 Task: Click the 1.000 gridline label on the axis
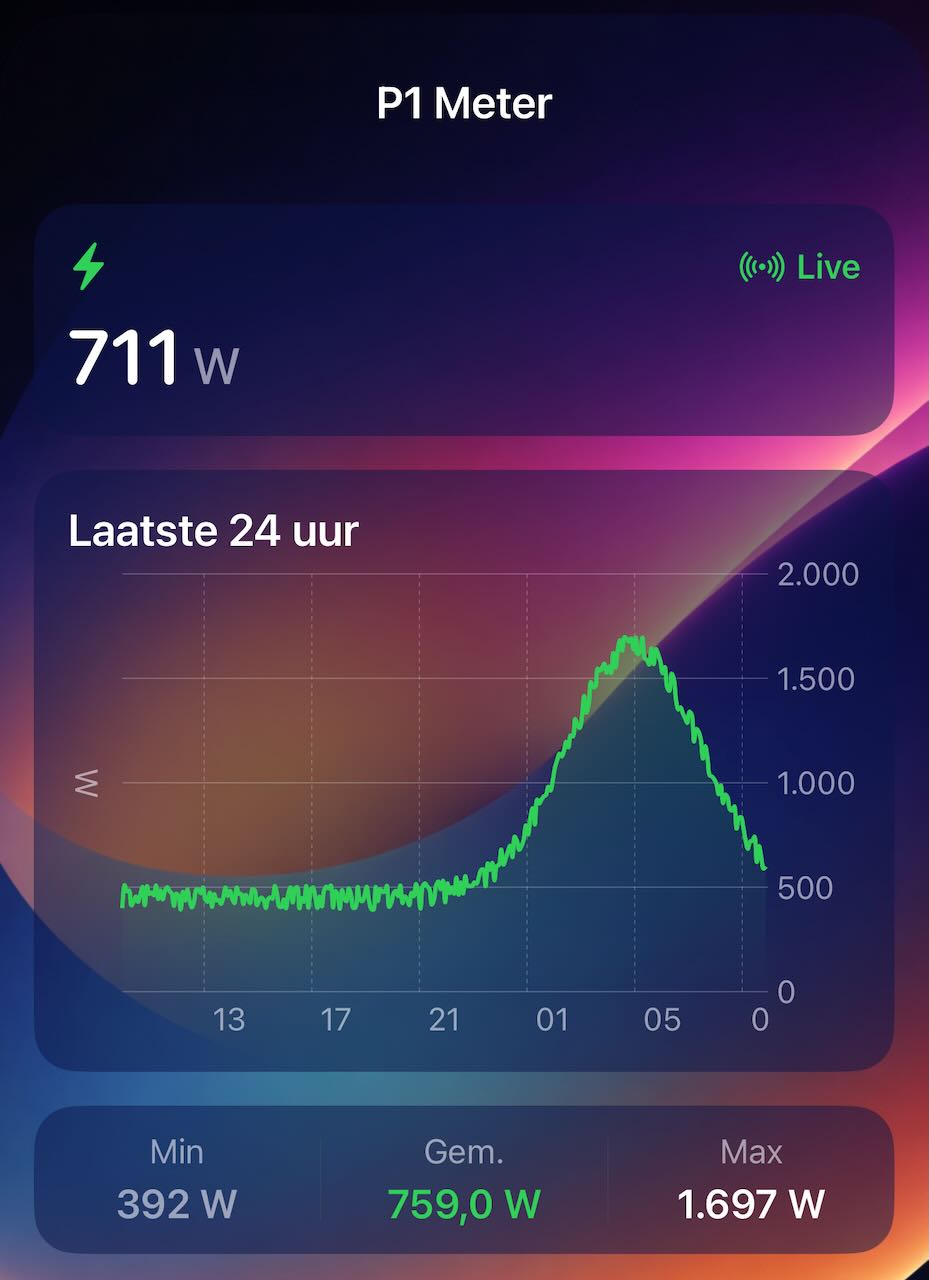click(x=817, y=783)
